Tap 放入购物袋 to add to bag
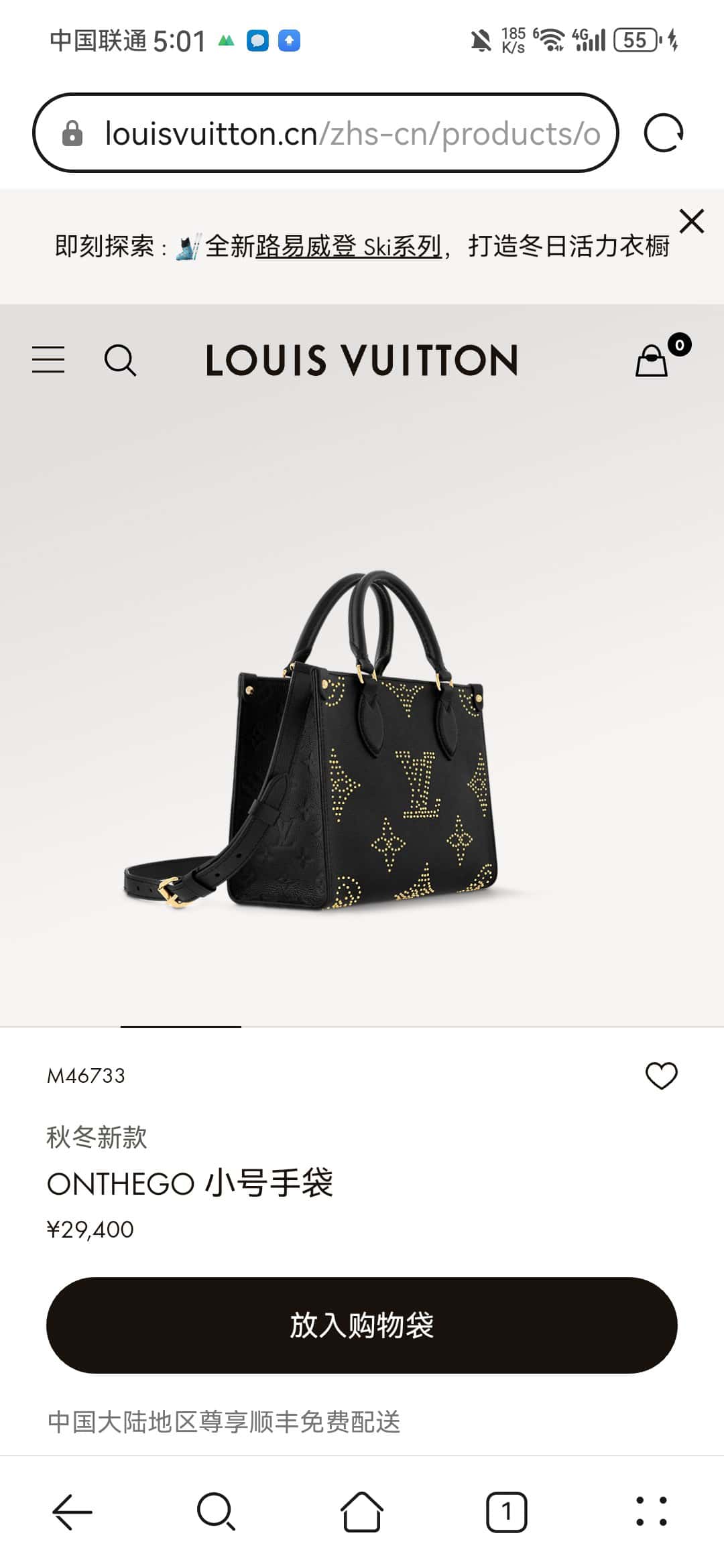The width and height of the screenshot is (724, 1568). [362, 1325]
